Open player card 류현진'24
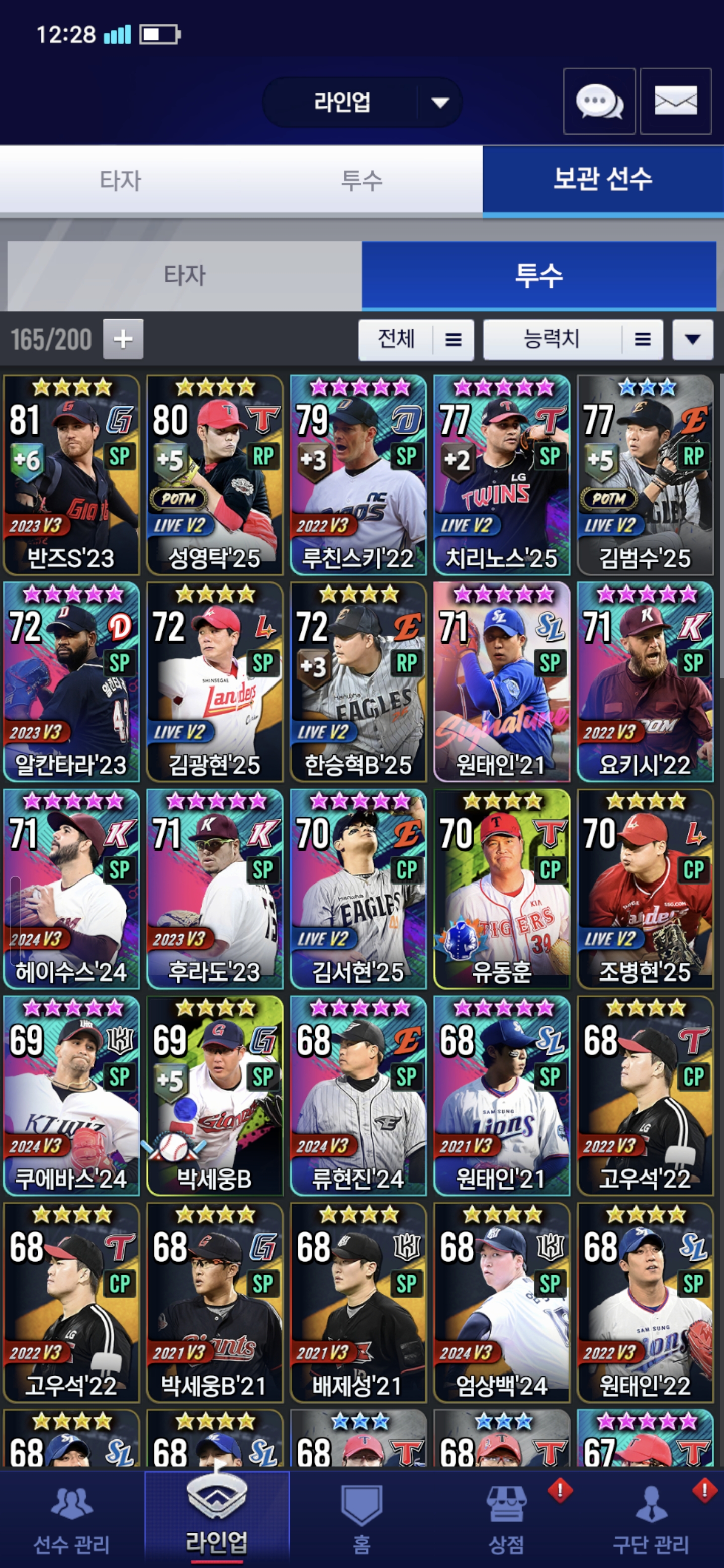The height and width of the screenshot is (1568, 724). tap(358, 1096)
